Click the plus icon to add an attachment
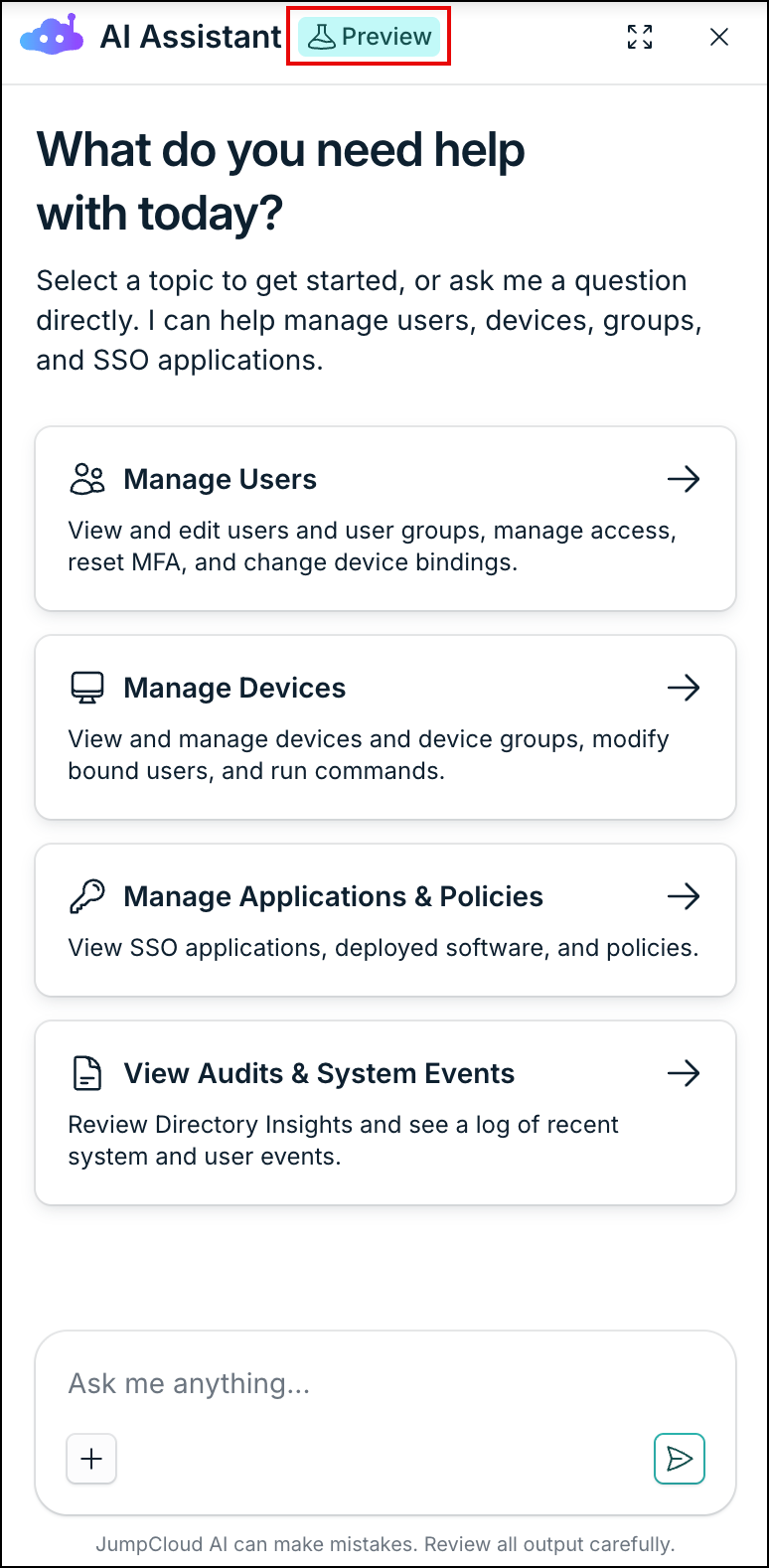This screenshot has height=1568, width=769. [x=91, y=1459]
